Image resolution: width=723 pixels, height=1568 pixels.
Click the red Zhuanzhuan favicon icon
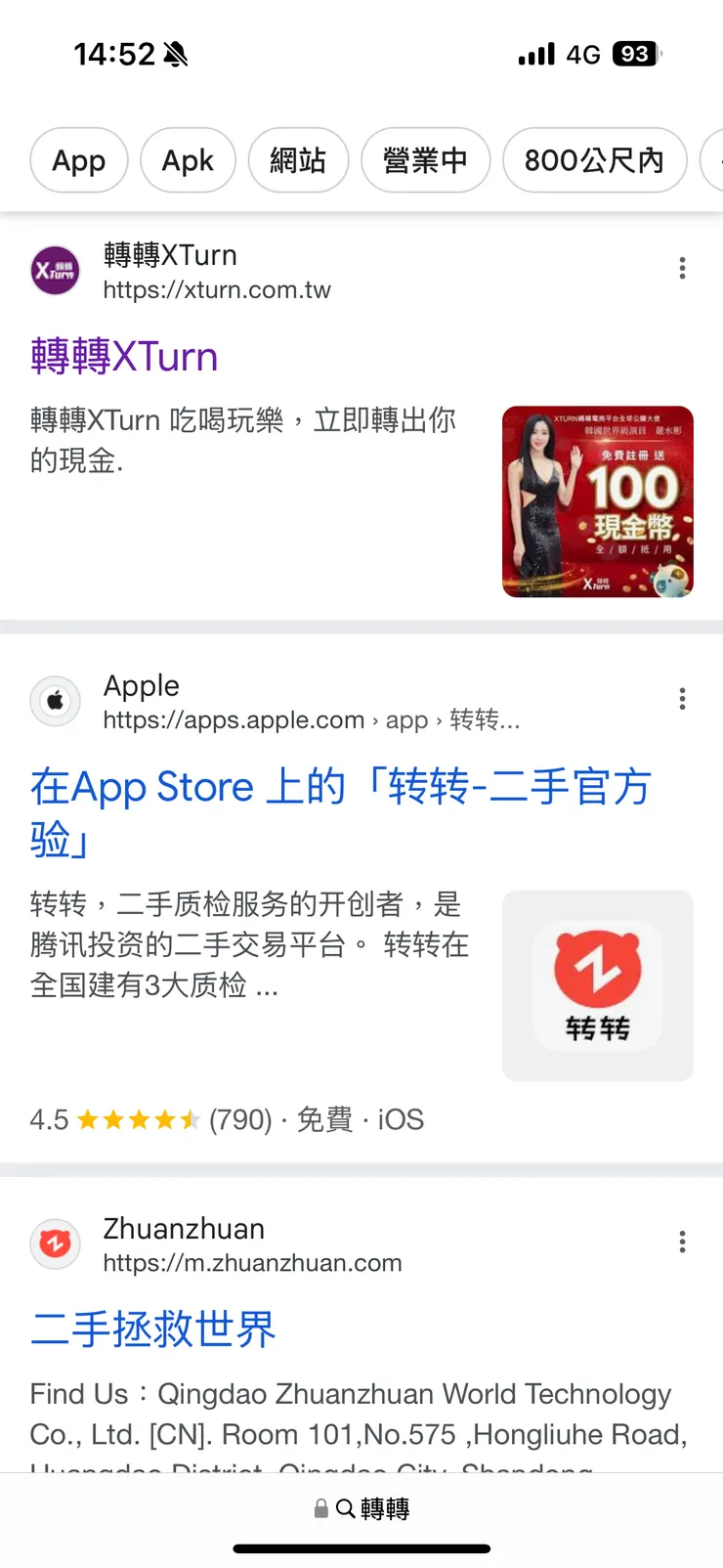[x=55, y=1243]
